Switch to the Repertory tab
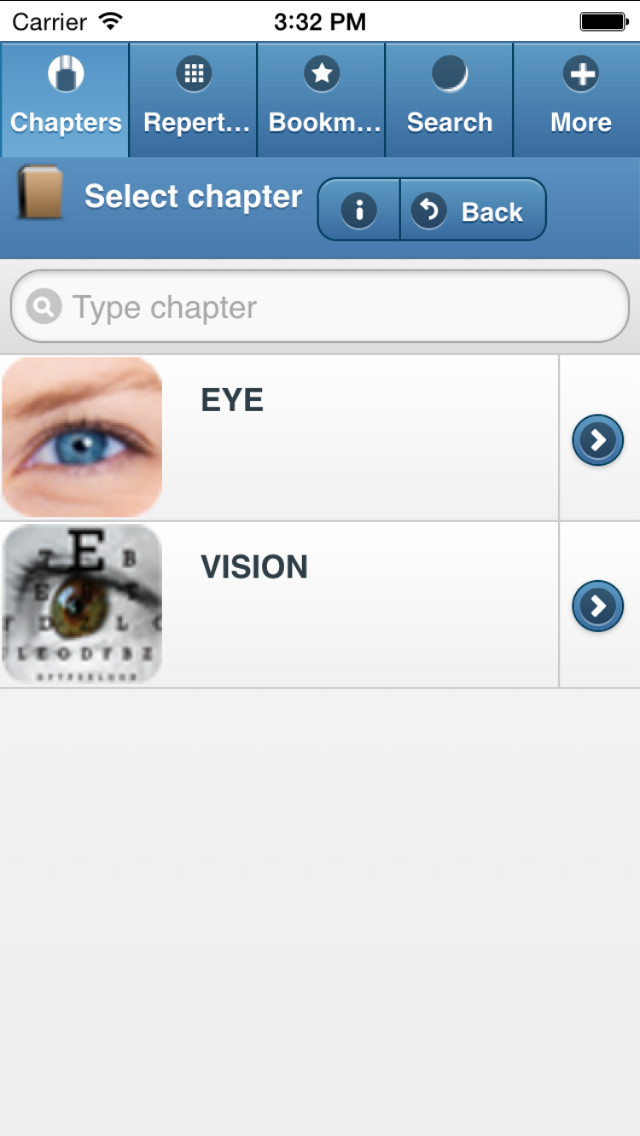 tap(193, 99)
